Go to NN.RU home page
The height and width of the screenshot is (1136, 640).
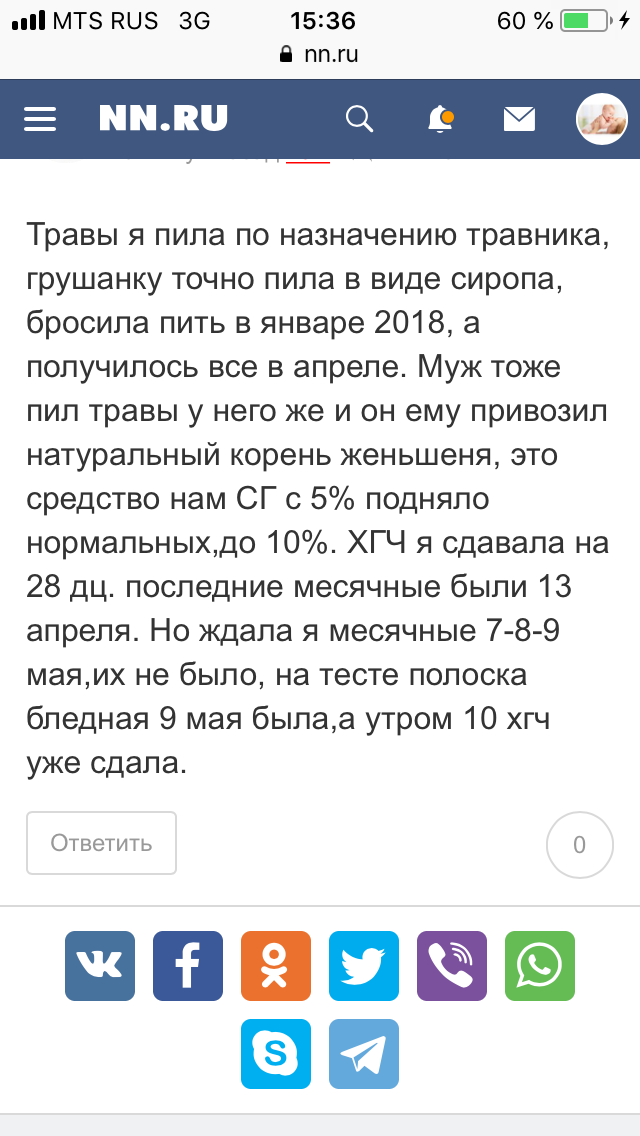click(x=163, y=119)
